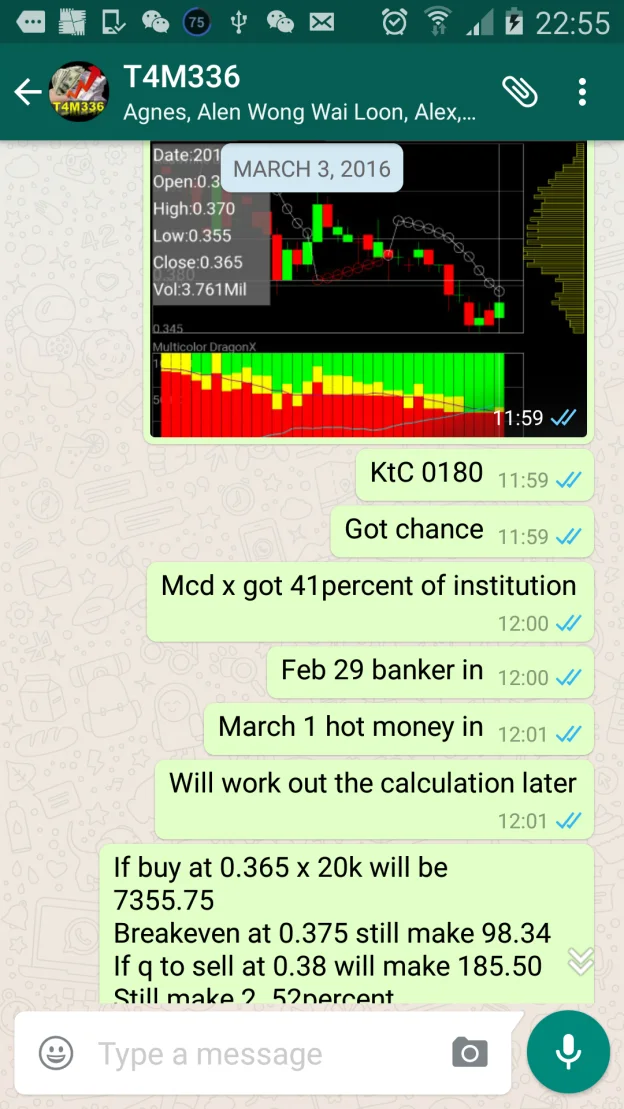Open the camera to send a photo
The width and height of the screenshot is (624, 1109).
tap(469, 1052)
